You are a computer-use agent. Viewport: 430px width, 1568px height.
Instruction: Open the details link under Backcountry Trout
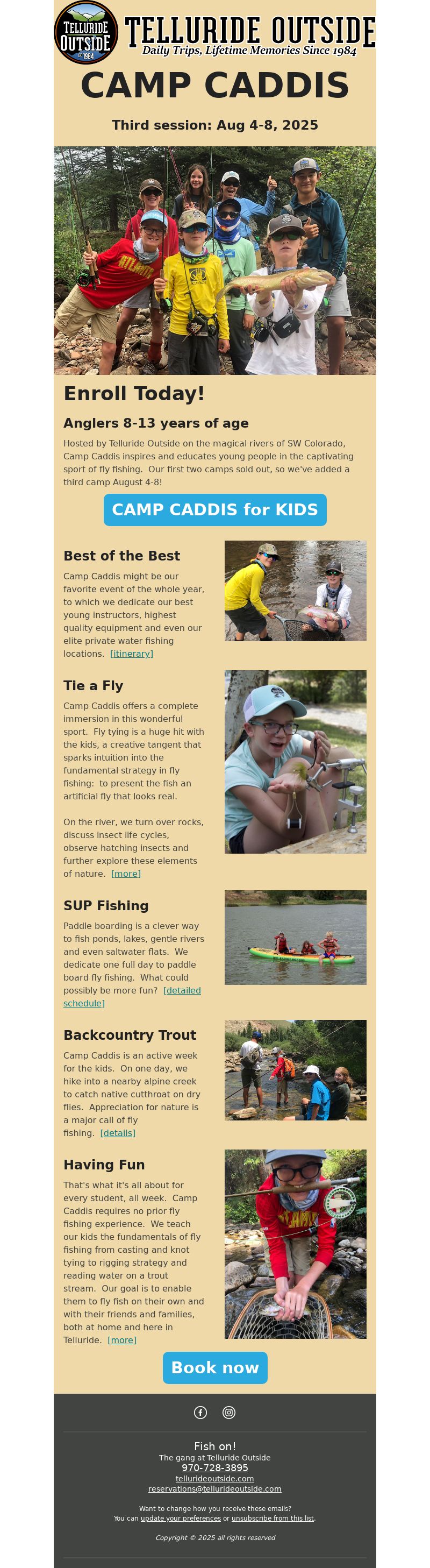pyautogui.click(x=118, y=1133)
